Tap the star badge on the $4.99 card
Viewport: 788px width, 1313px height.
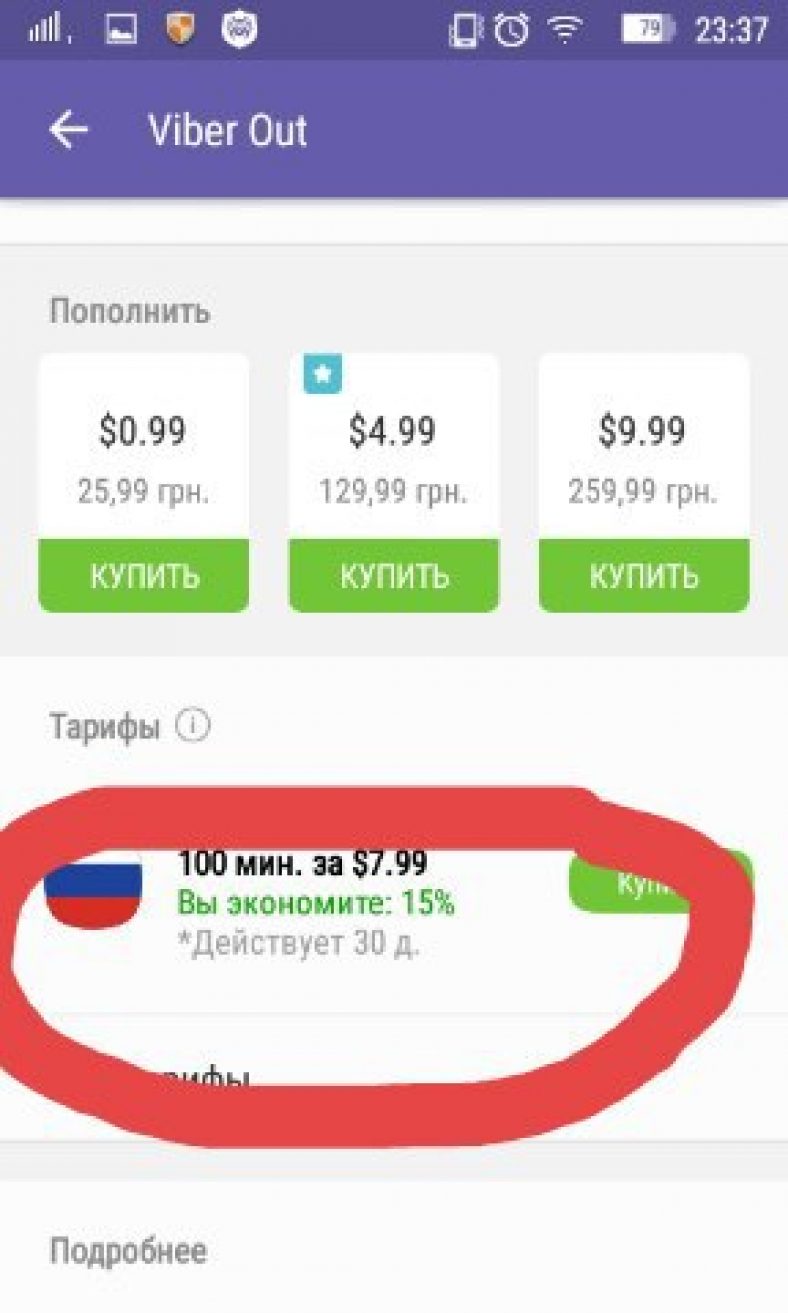(x=322, y=375)
